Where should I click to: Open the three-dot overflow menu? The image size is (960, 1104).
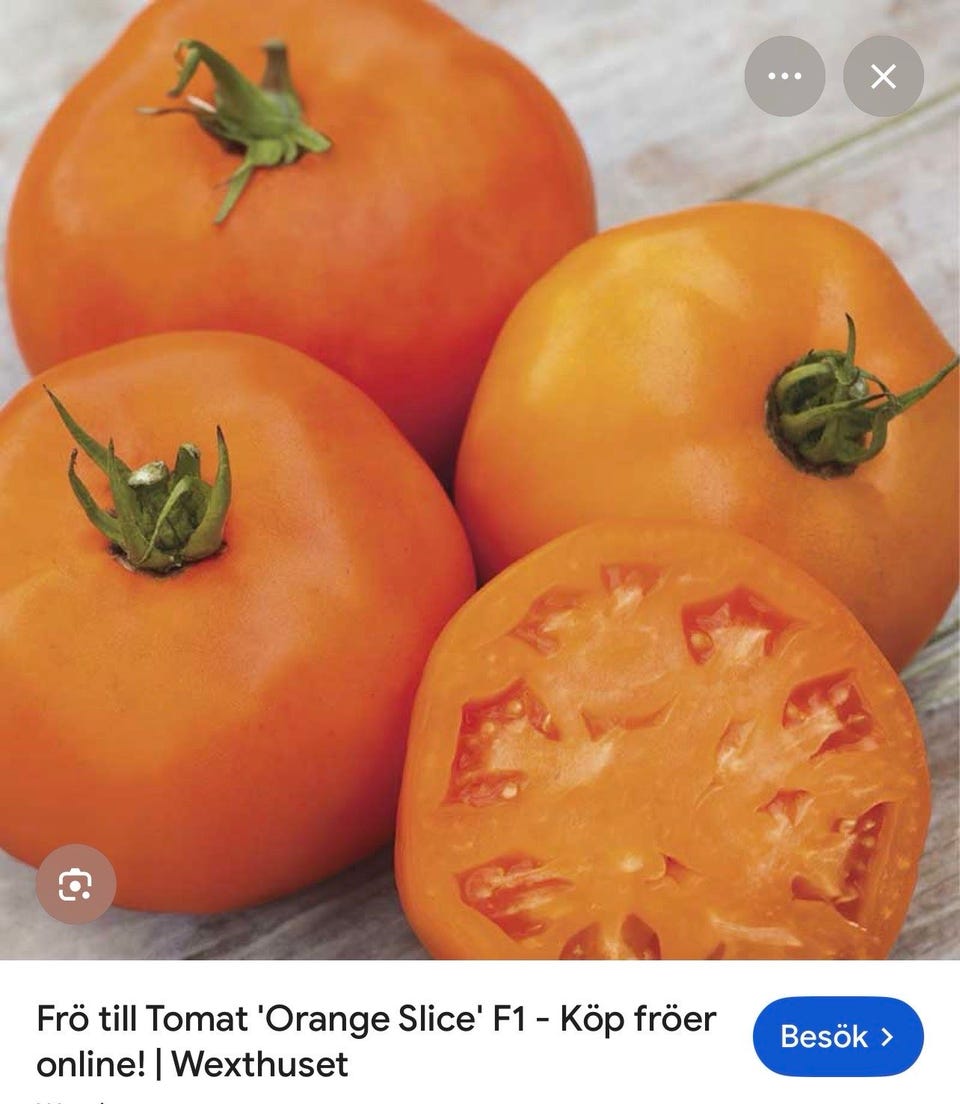click(784, 76)
